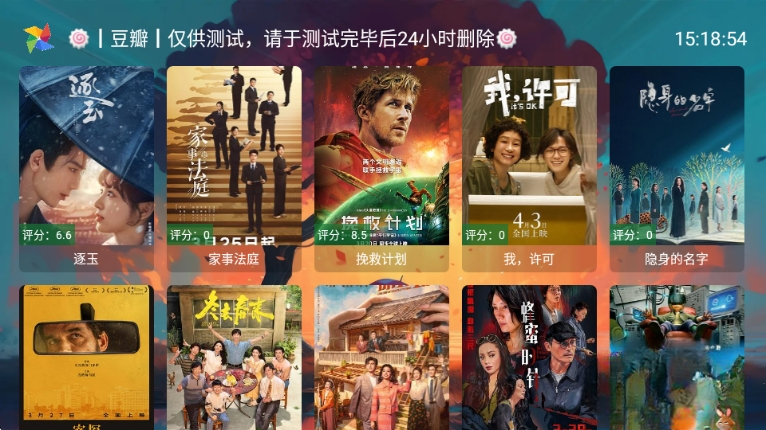Open the yellow rearview-mirror poster card
766x430 pixels.
[86, 357]
